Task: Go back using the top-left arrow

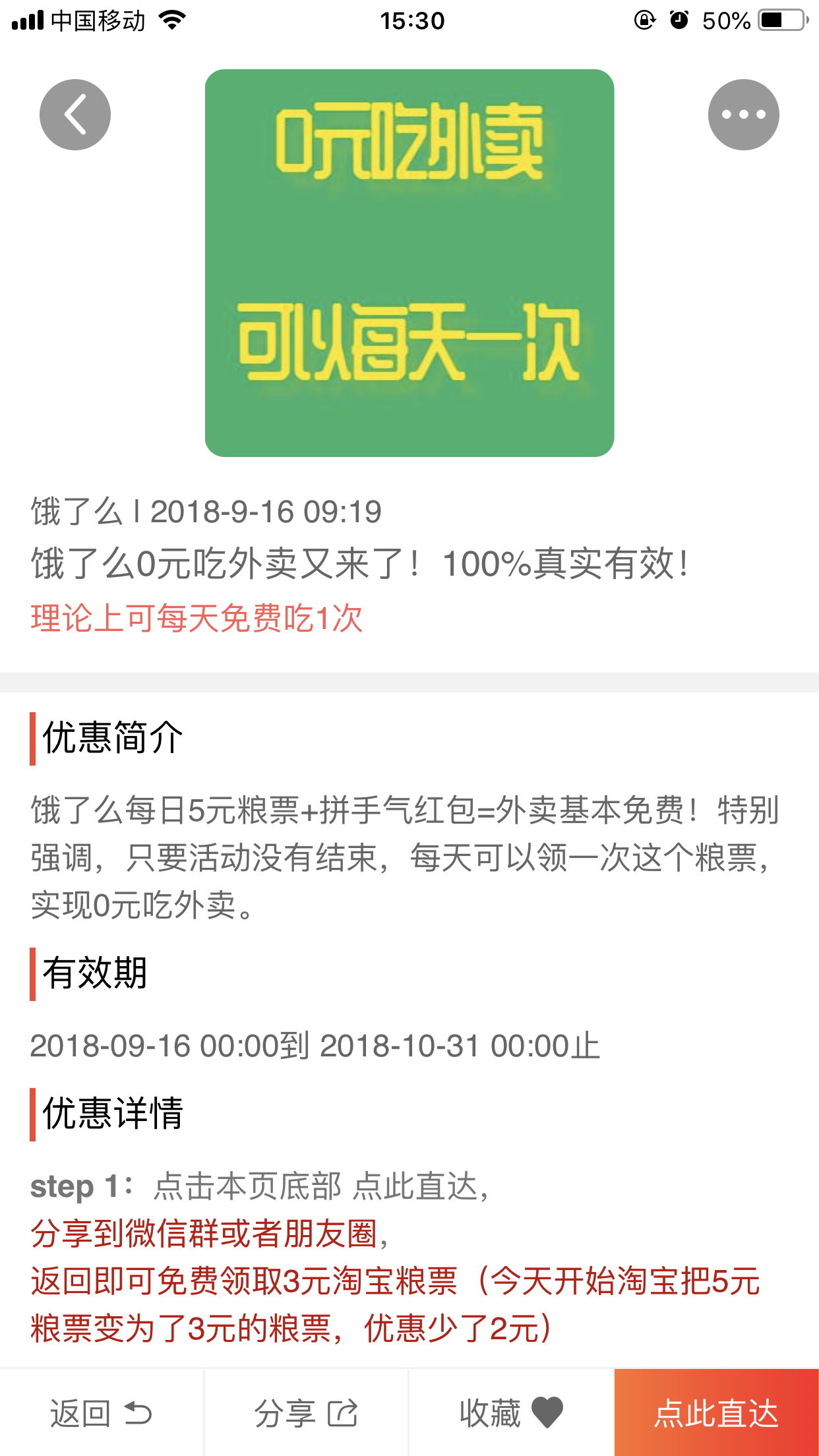Action: pyautogui.click(x=75, y=115)
